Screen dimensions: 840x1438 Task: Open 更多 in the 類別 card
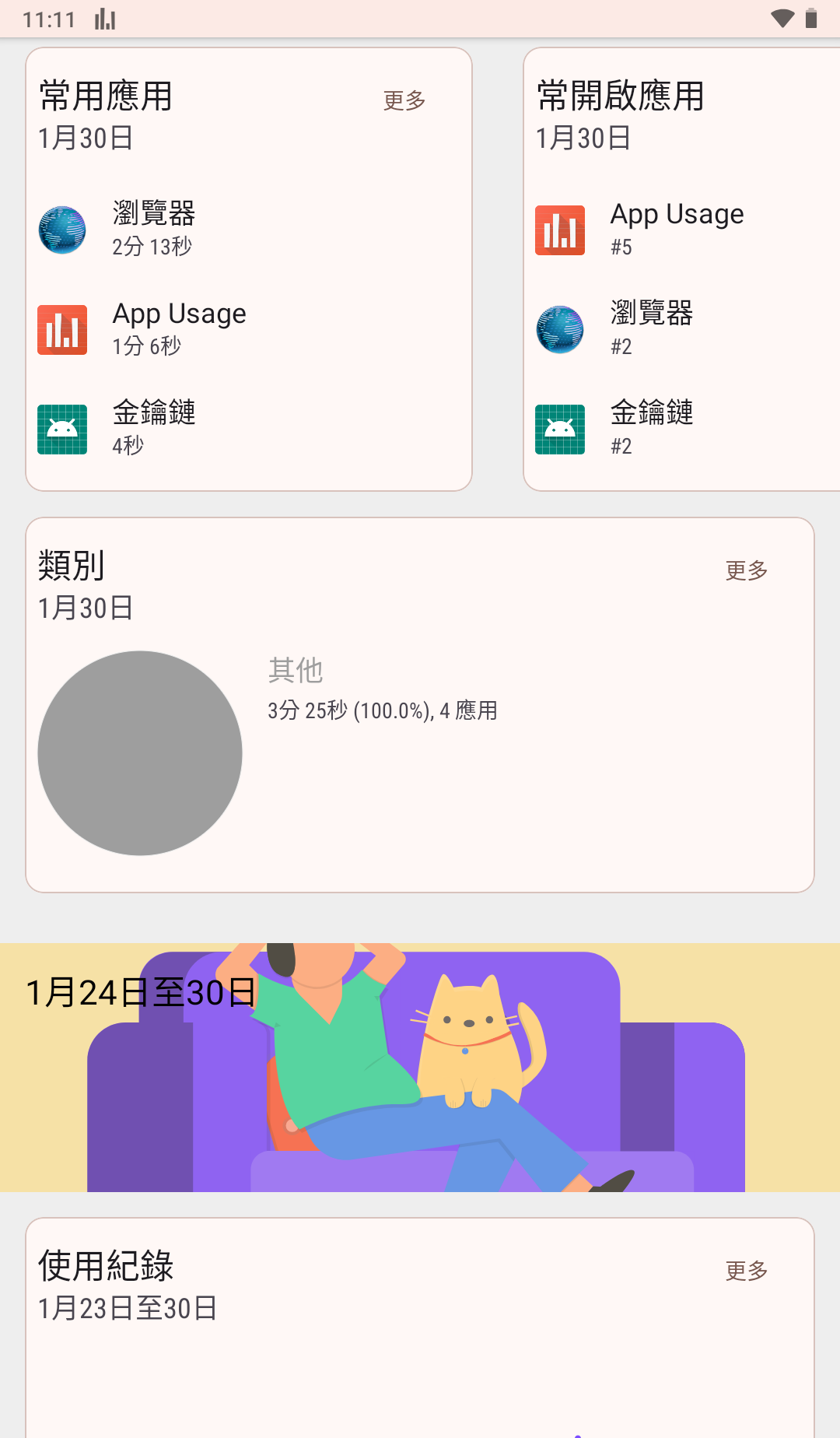746,570
